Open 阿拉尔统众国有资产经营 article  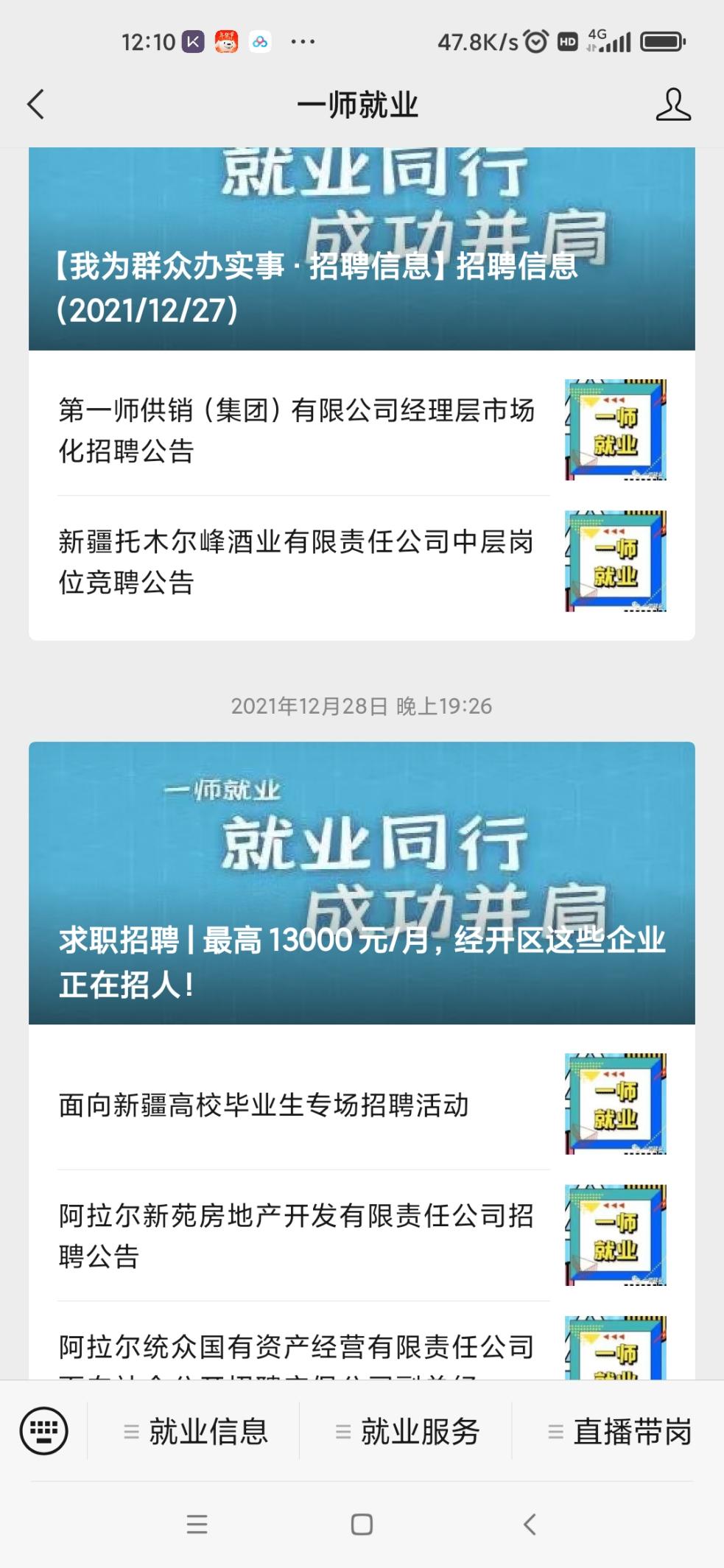[x=296, y=1348]
